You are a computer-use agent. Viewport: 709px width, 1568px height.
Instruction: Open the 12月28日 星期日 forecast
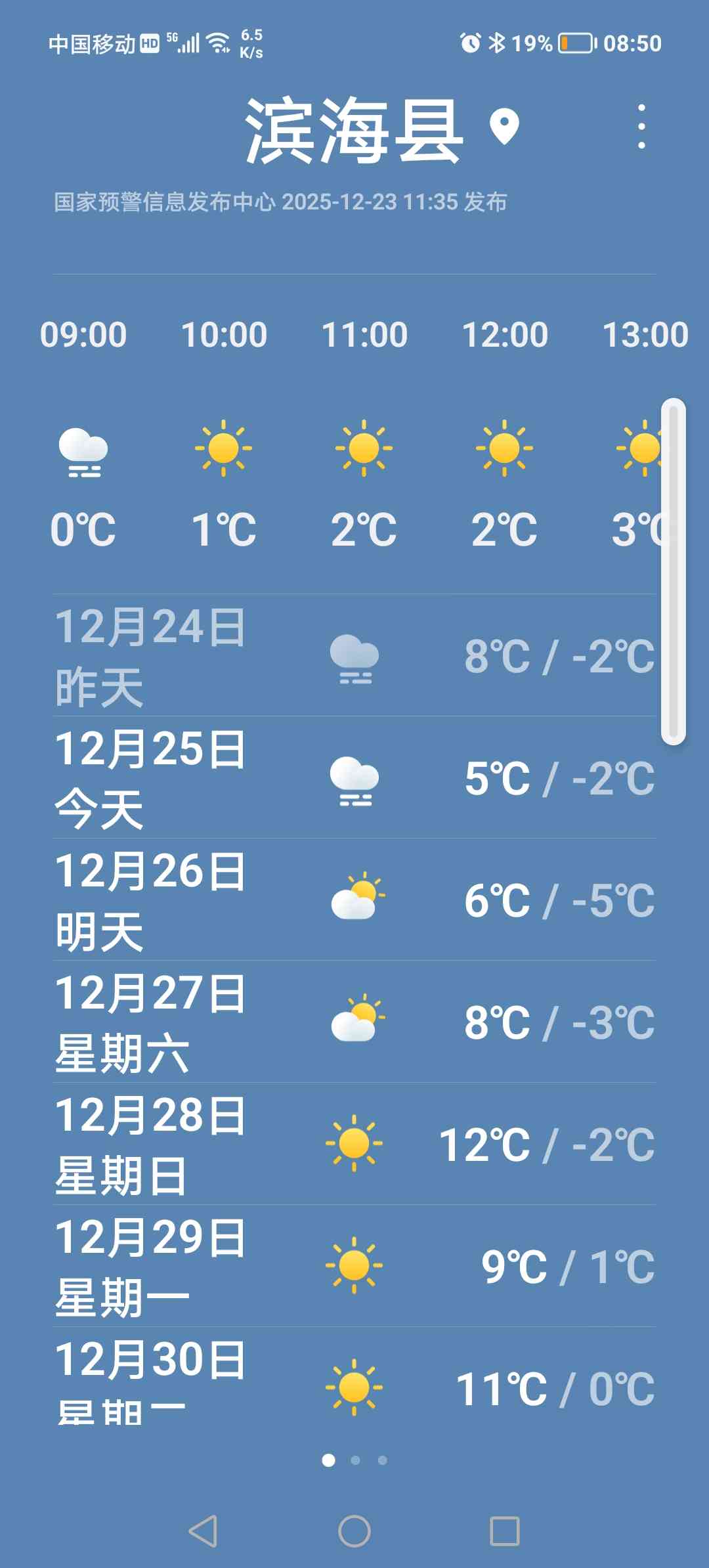[x=354, y=1144]
